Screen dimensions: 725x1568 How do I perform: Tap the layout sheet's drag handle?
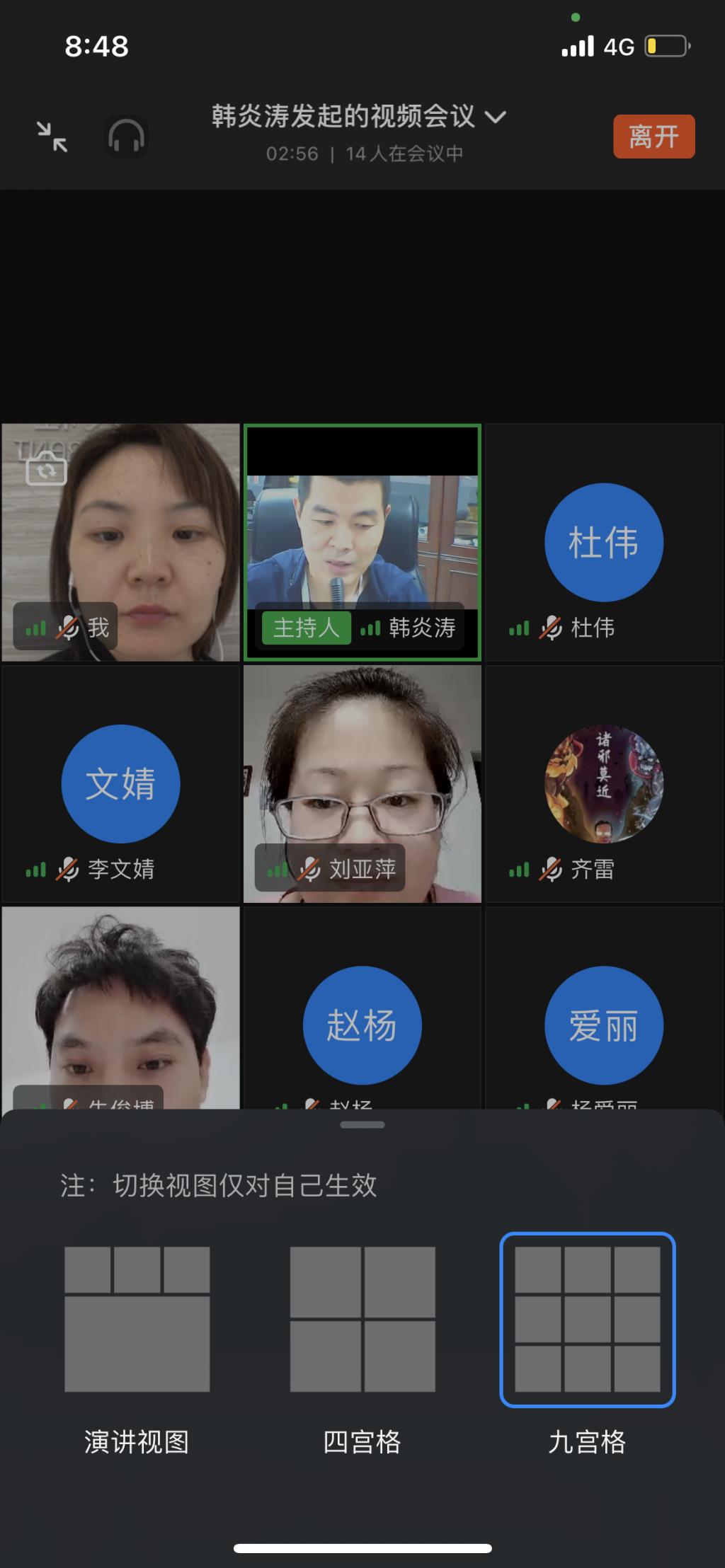point(362,1125)
